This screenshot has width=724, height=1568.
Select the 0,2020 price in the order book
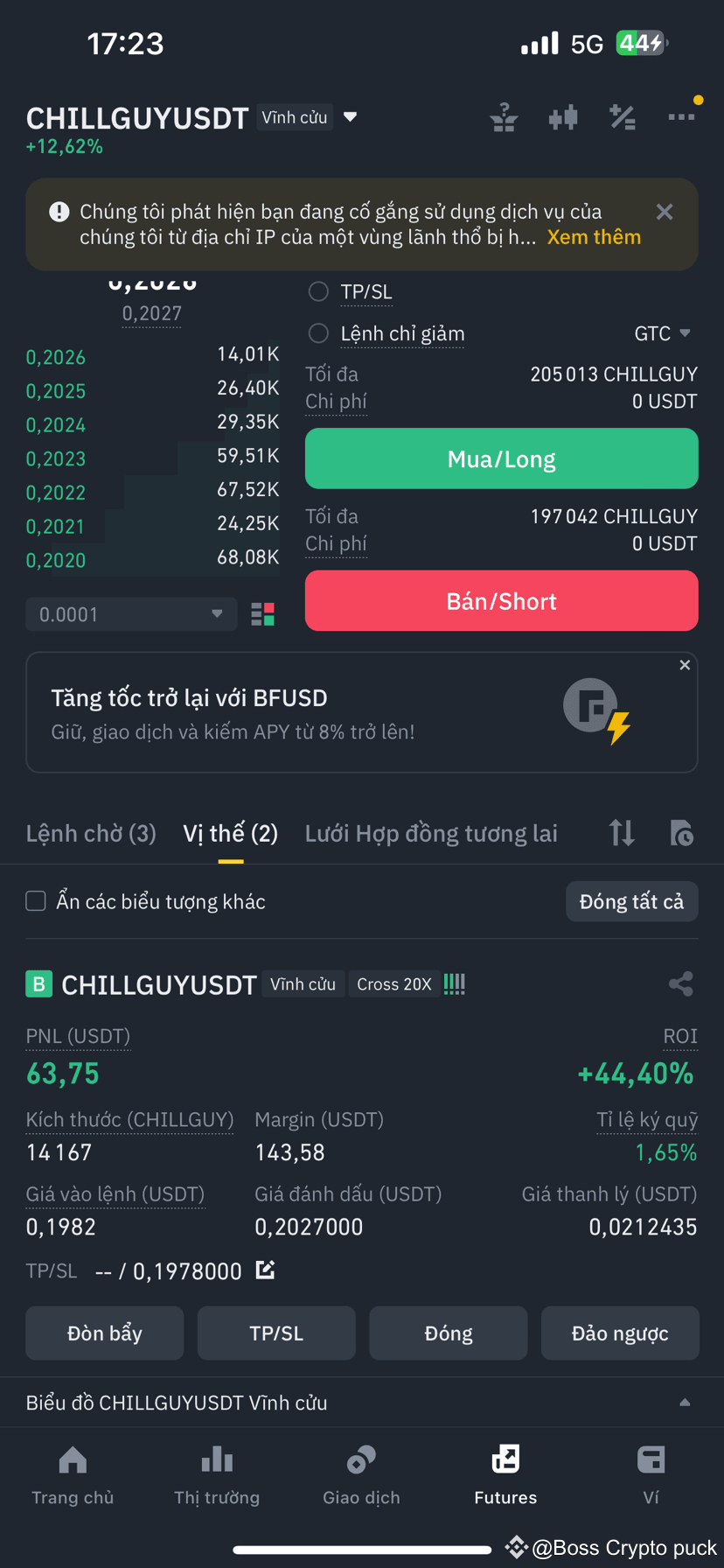click(55, 560)
